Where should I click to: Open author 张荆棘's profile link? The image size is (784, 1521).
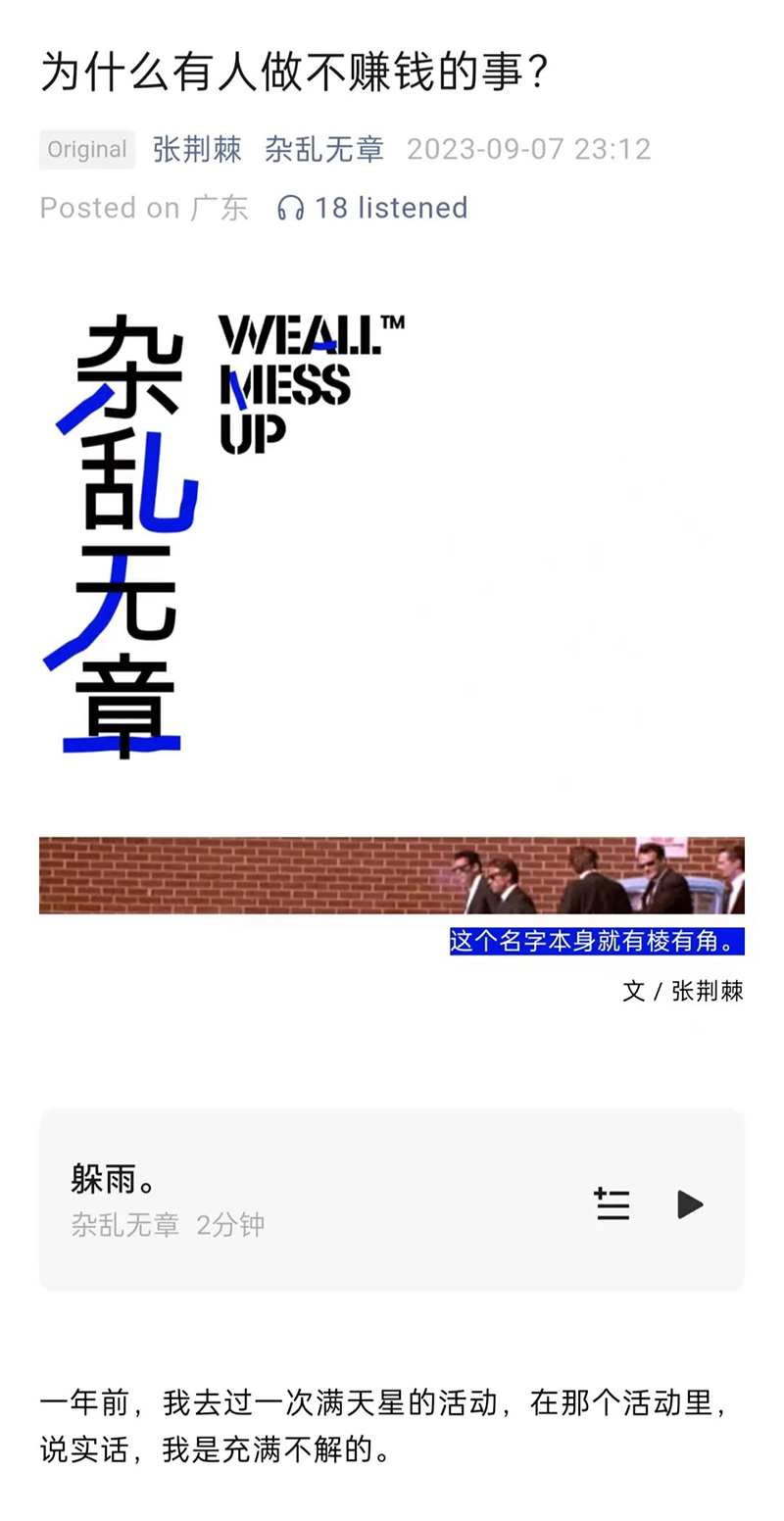(197, 149)
